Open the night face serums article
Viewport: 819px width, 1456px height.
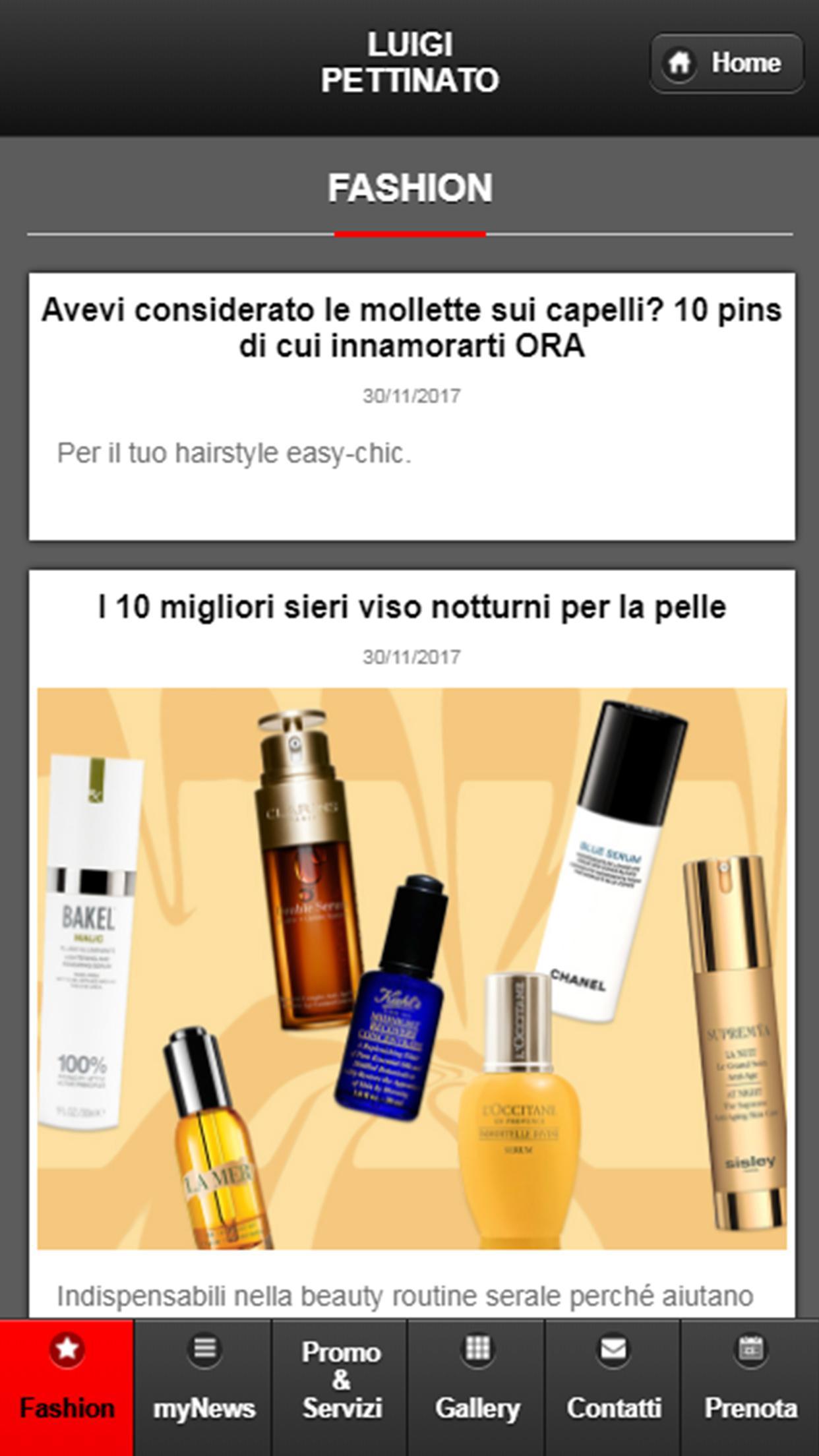coord(411,607)
